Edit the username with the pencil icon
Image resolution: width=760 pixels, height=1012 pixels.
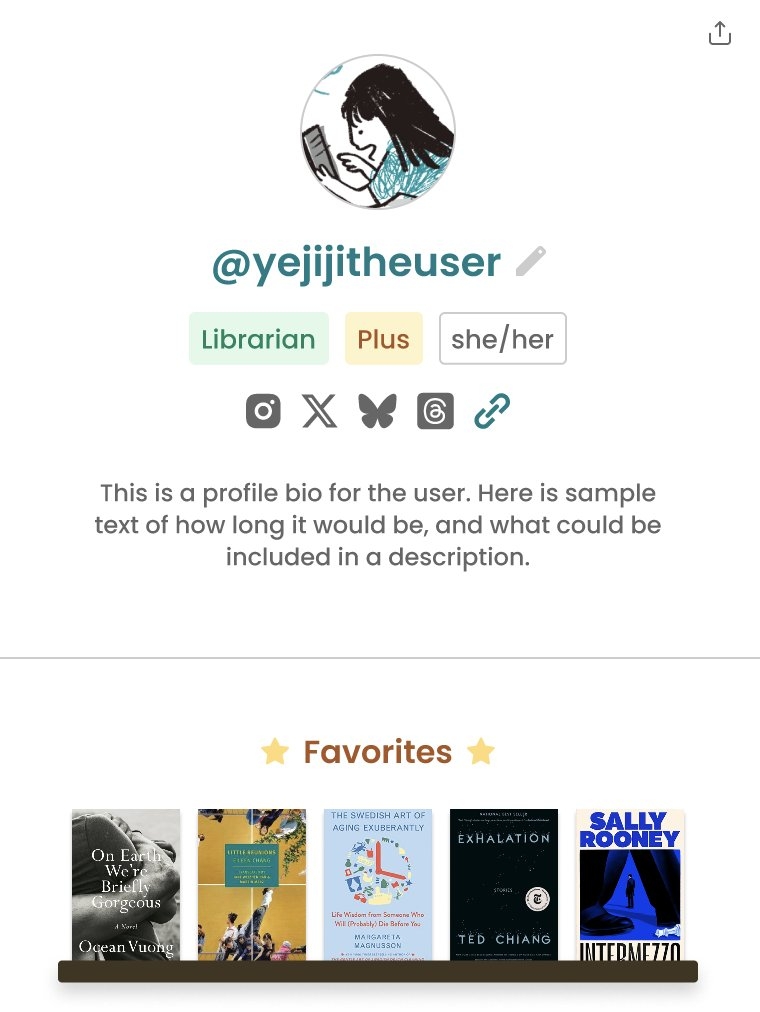point(531,262)
